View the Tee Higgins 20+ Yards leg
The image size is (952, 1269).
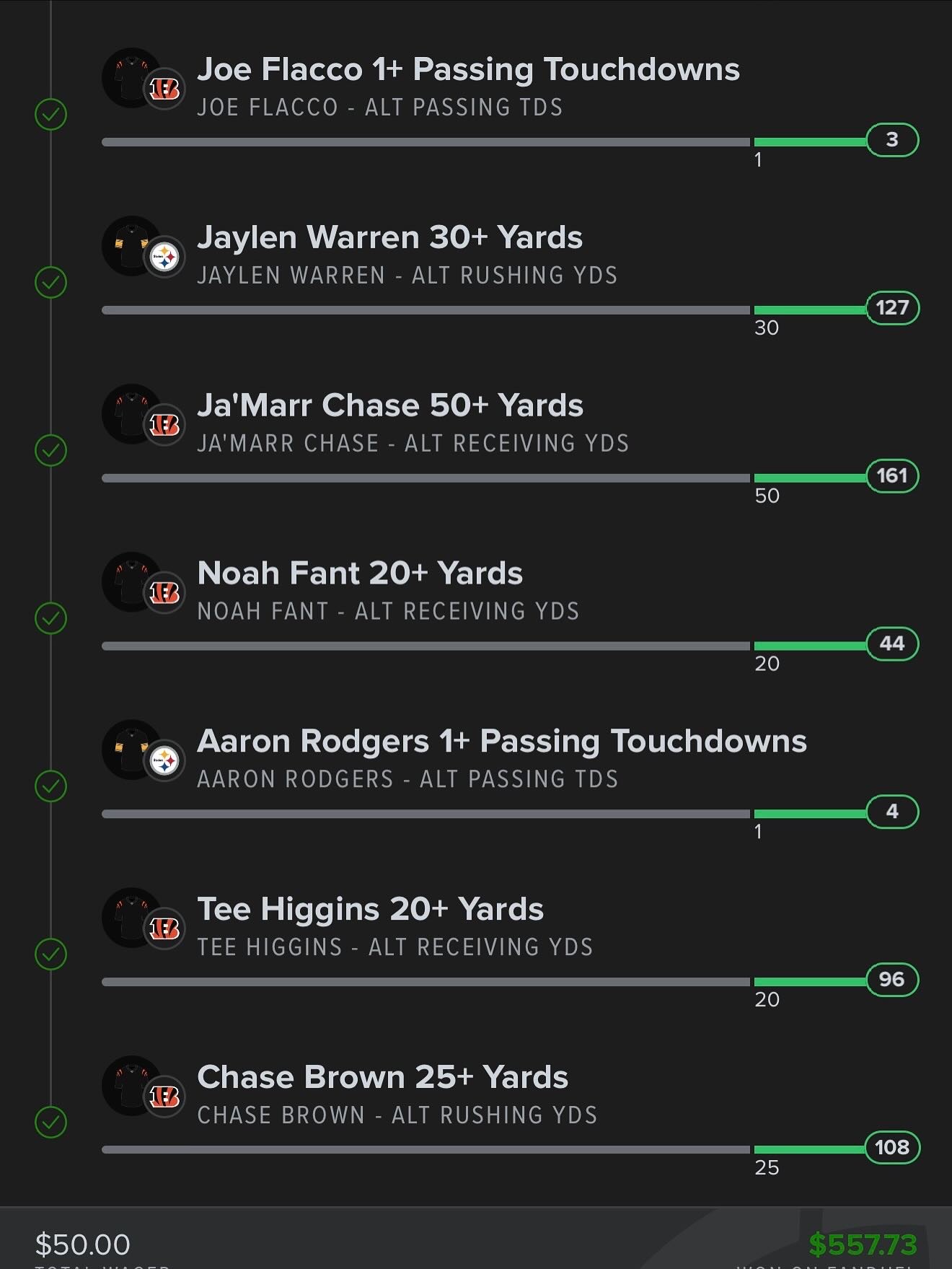click(370, 910)
